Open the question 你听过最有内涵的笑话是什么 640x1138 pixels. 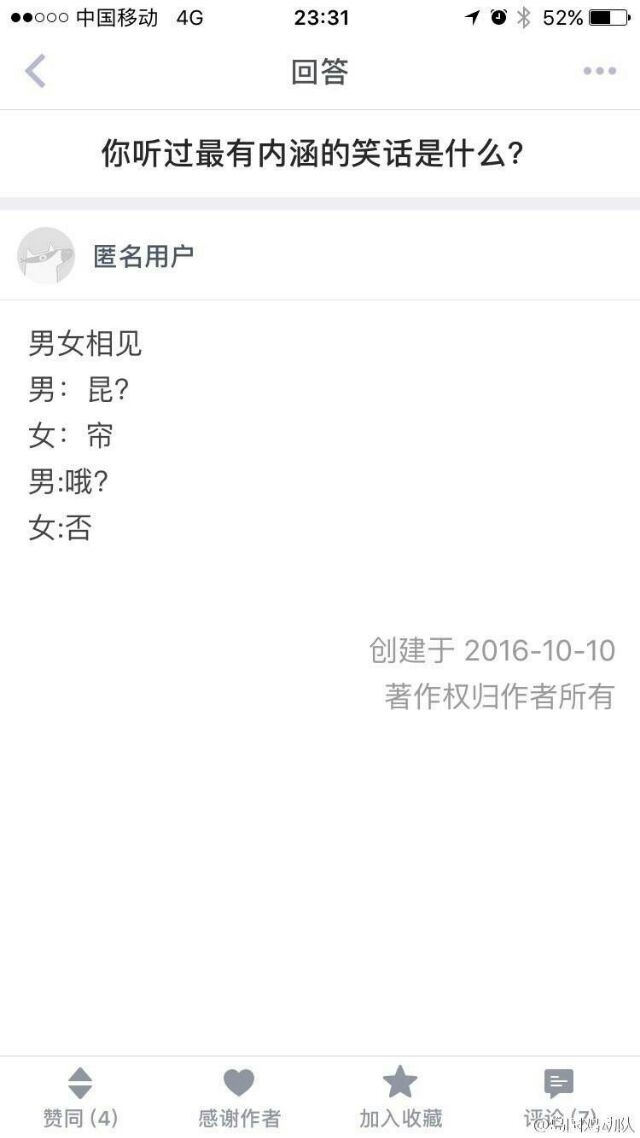pyautogui.click(x=313, y=154)
